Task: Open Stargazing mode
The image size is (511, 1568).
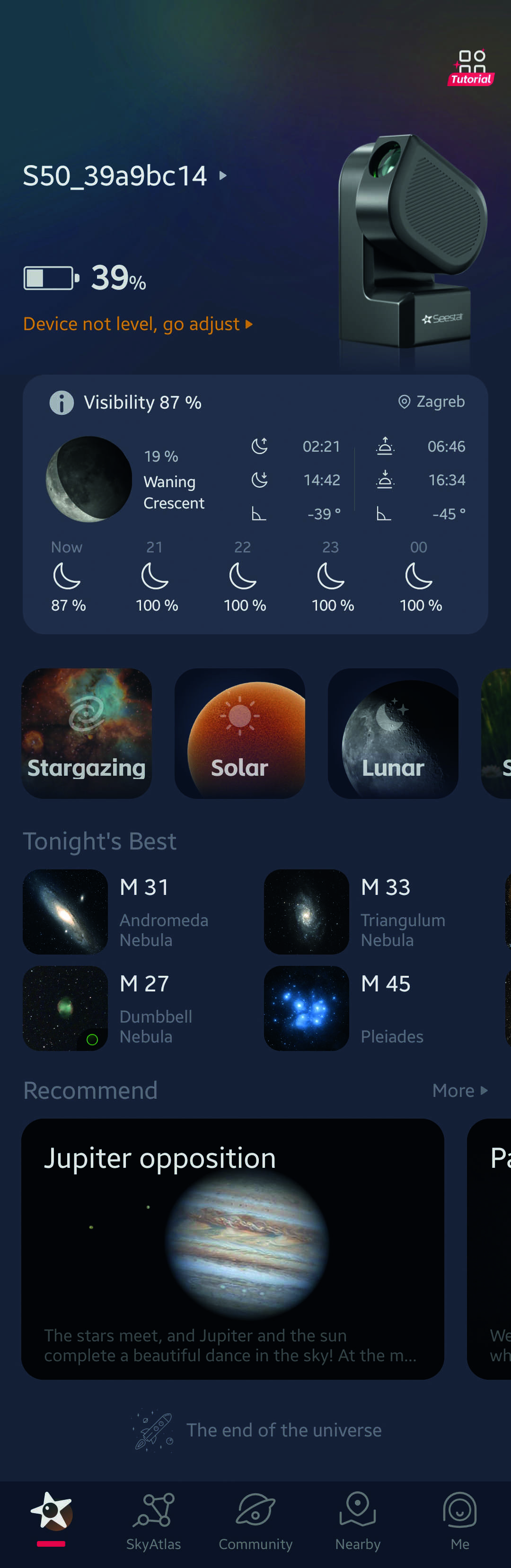Action: [87, 733]
